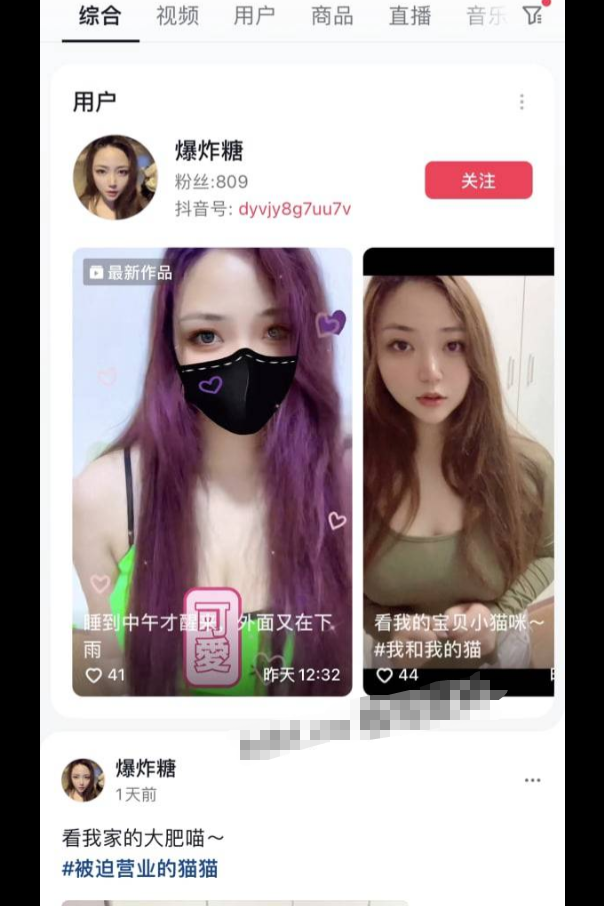Screen dimensions: 604x906
Task: Follow 爆炸糖 with the 关注 button
Action: pos(478,181)
